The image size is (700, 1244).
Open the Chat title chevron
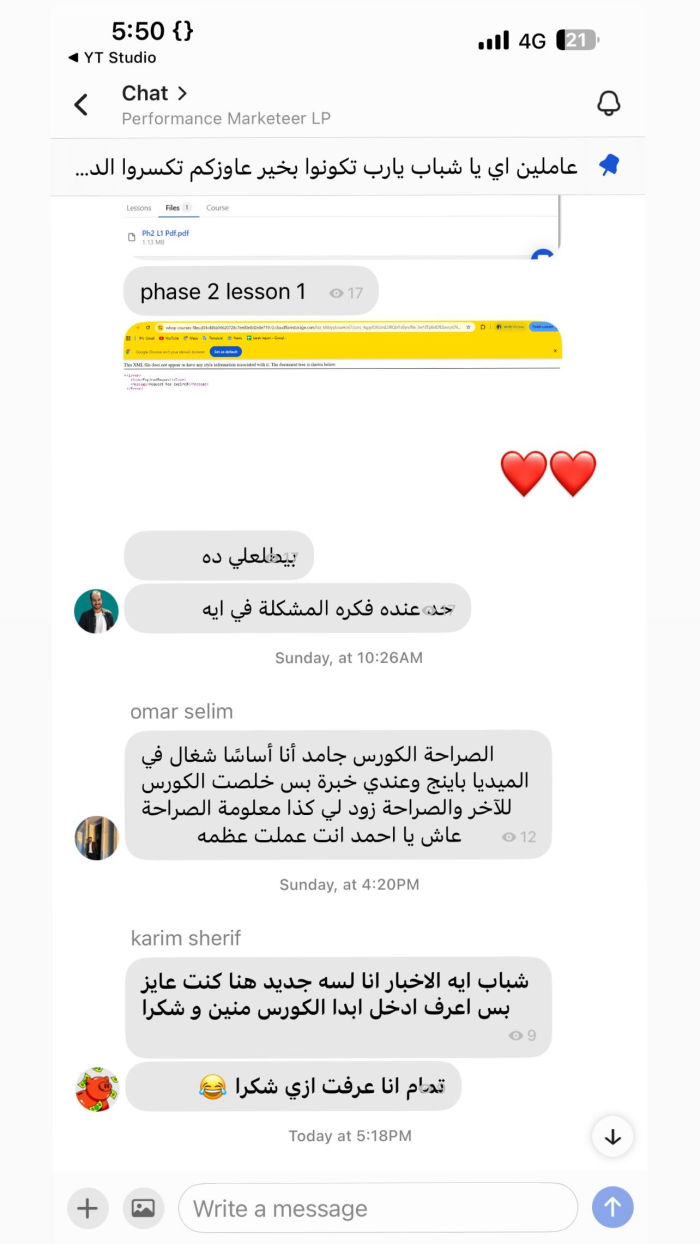(x=182, y=93)
